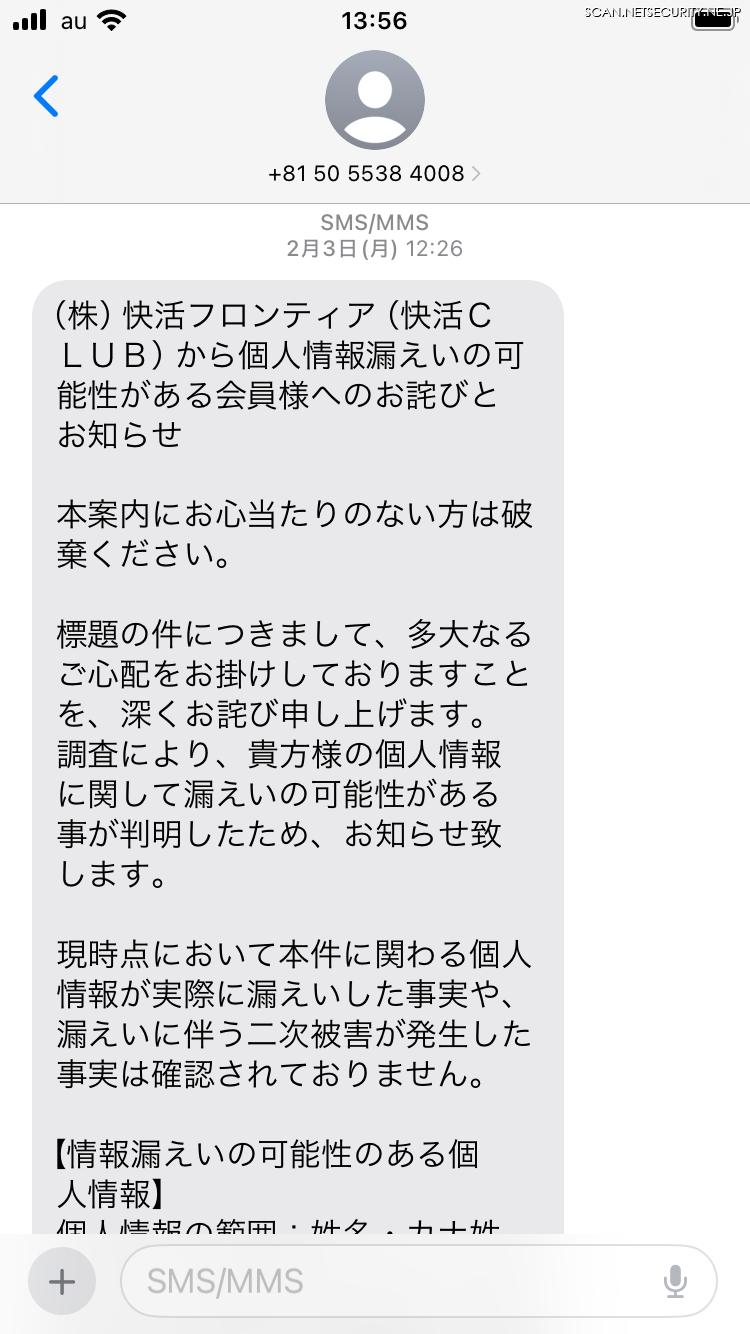Viewport: 750px width, 1334px height.
Task: Go back to the message list
Action: (46, 96)
